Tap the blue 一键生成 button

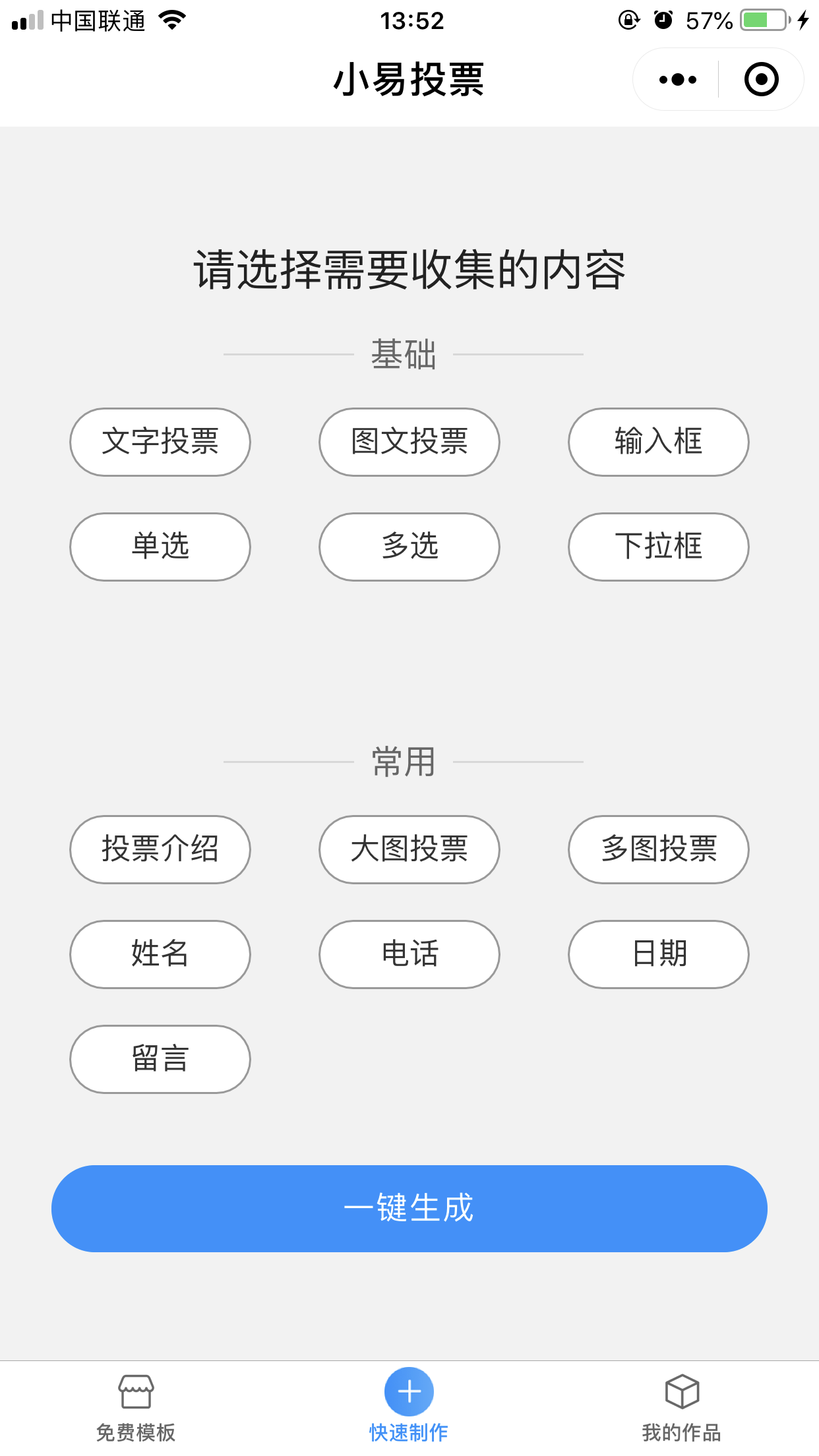click(x=409, y=1208)
